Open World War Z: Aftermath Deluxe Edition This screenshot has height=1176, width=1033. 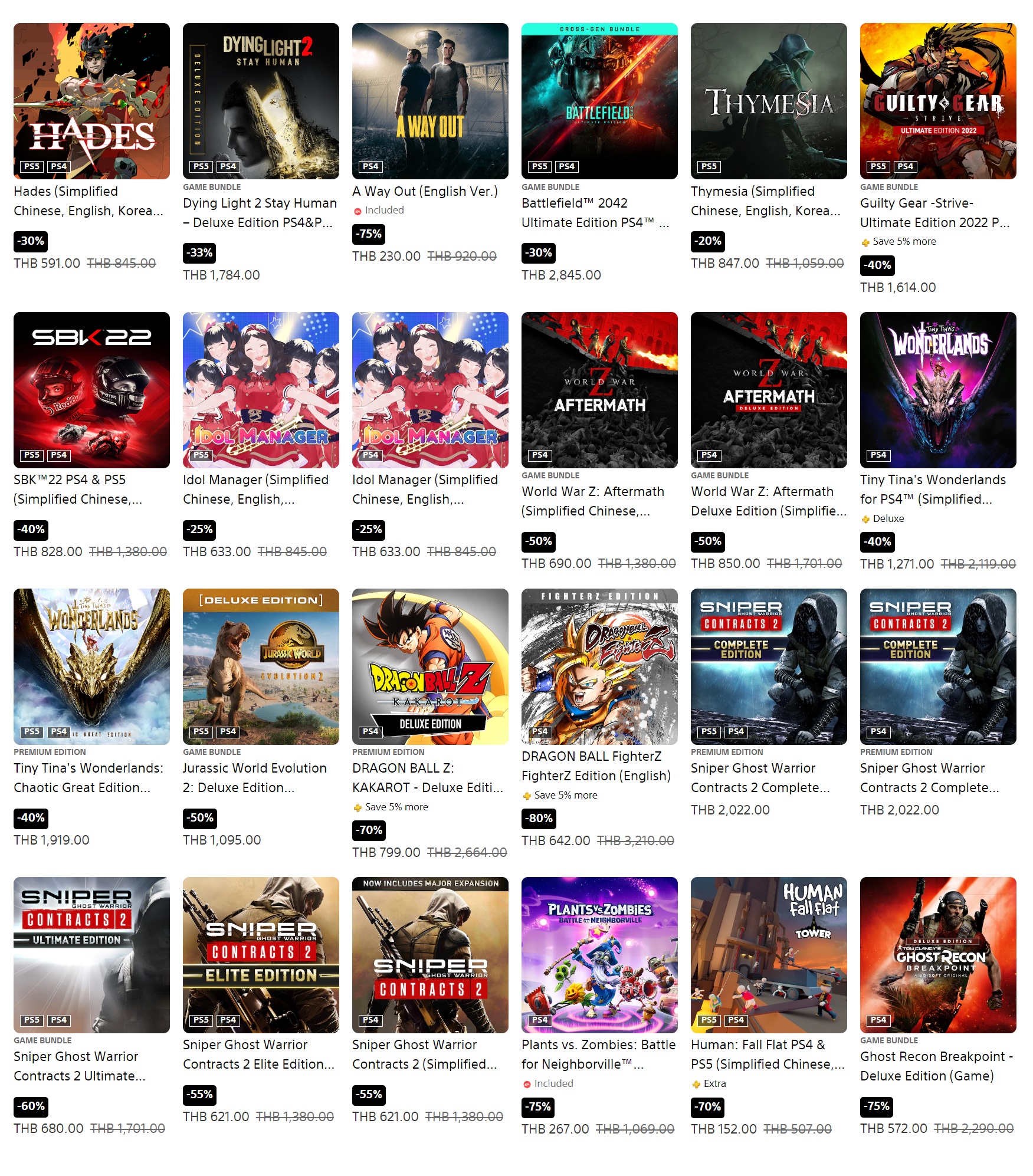pos(769,390)
